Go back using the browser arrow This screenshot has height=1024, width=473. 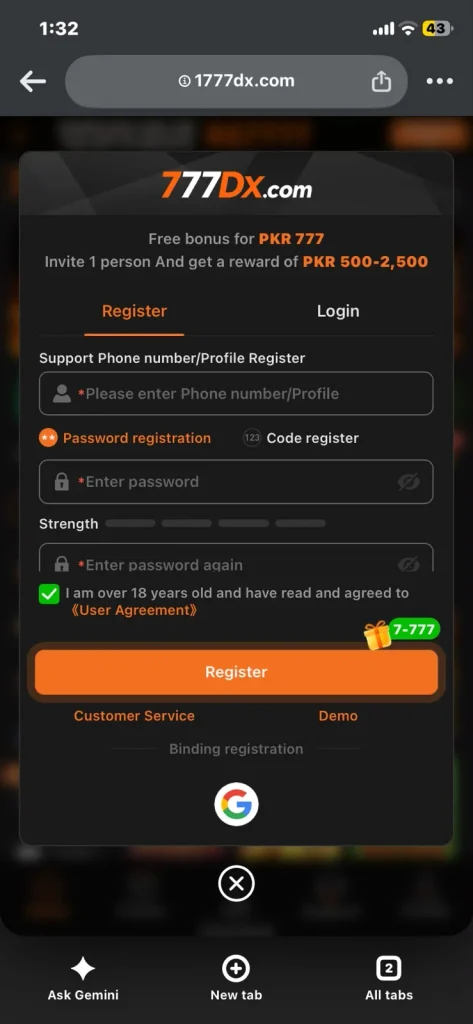coord(33,81)
